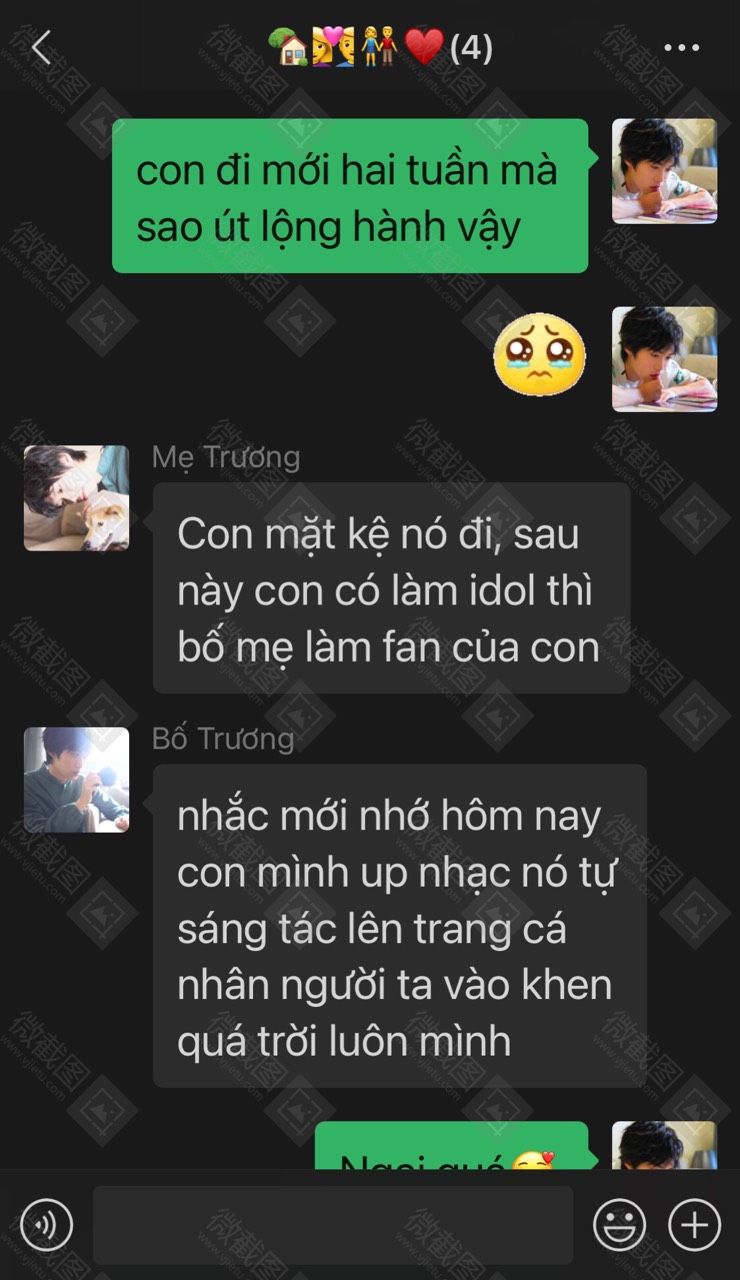View Mẹ Trương's profile avatar
This screenshot has width=740, height=1280.
coord(76,498)
